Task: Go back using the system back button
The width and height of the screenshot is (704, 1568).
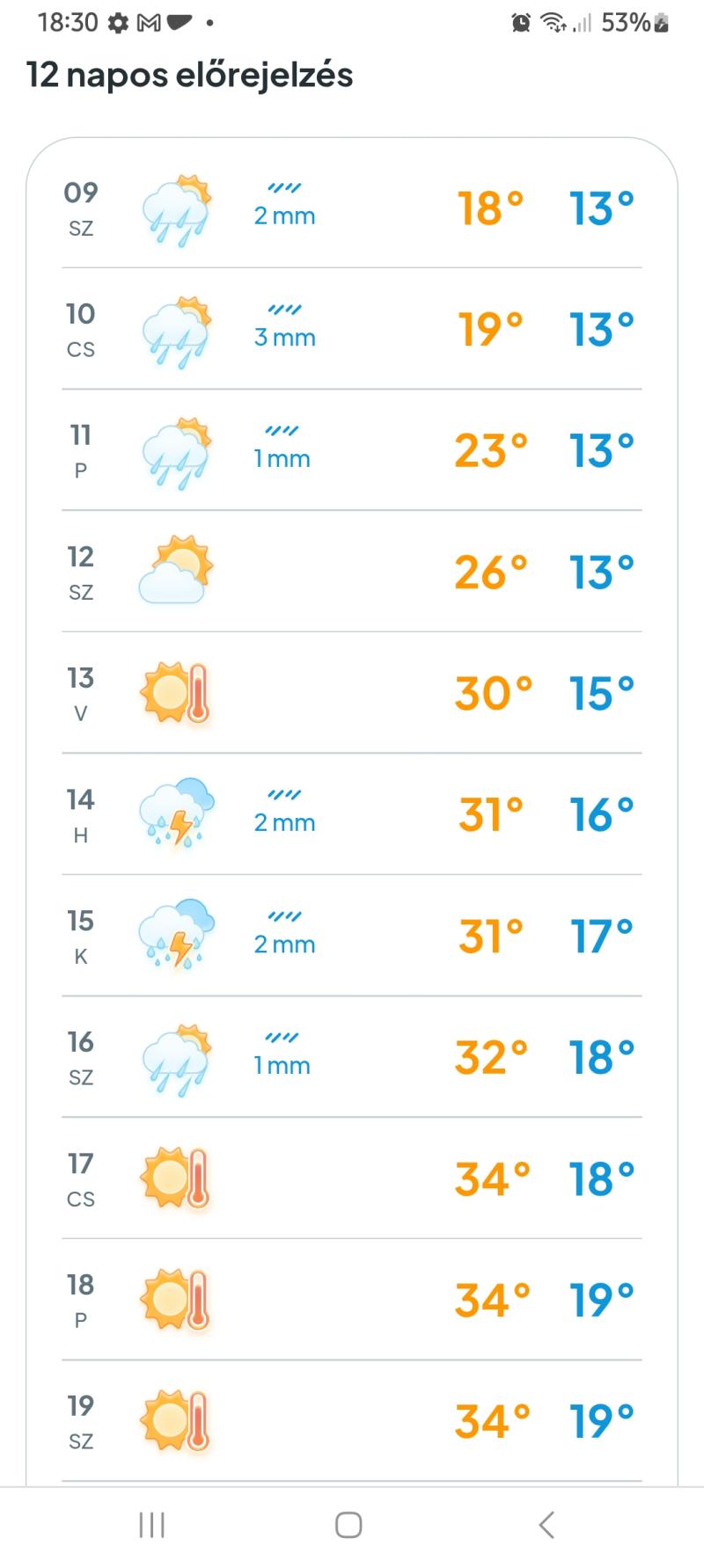Action: 546,1525
